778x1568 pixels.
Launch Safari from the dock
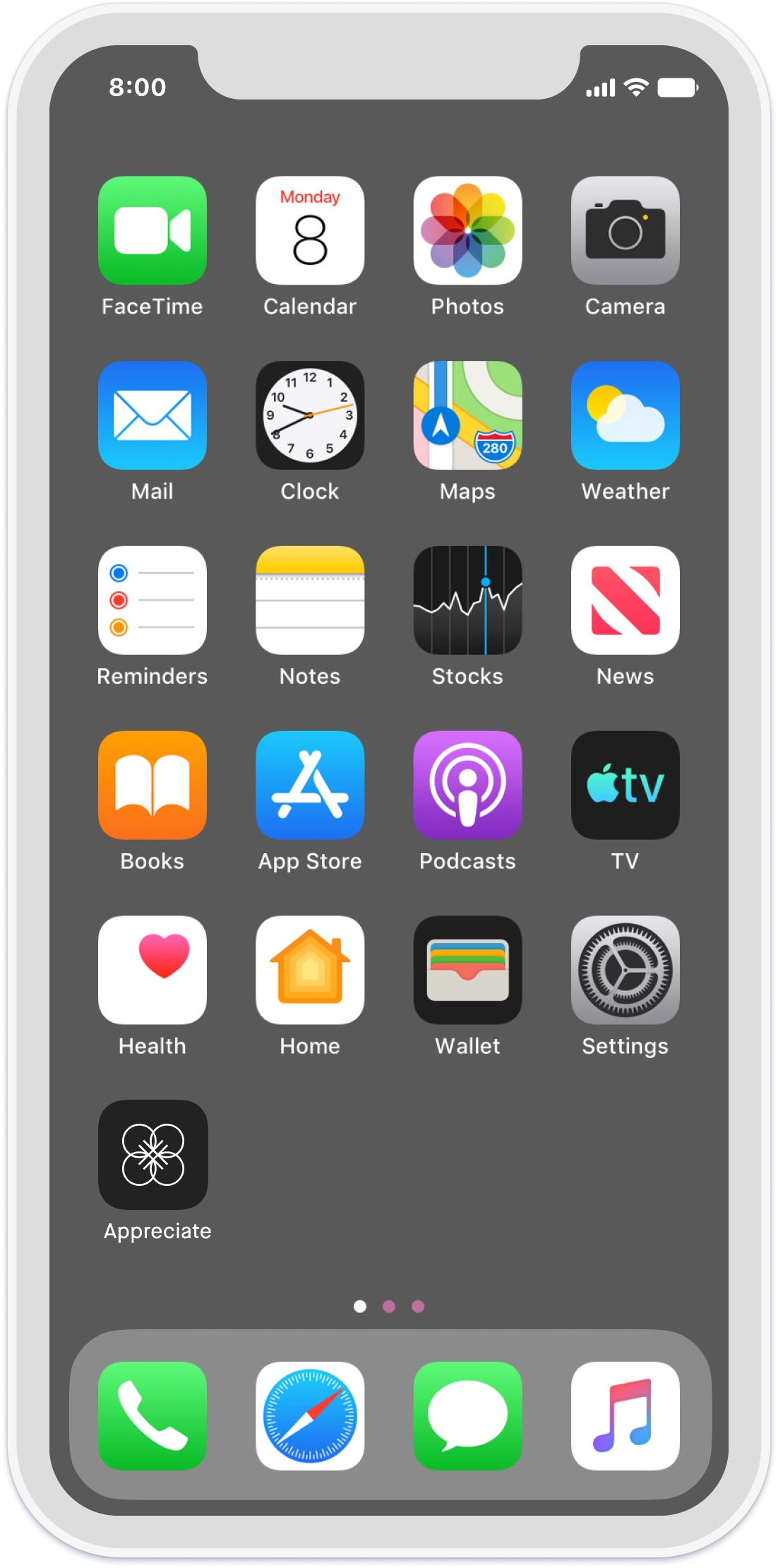pyautogui.click(x=310, y=1416)
